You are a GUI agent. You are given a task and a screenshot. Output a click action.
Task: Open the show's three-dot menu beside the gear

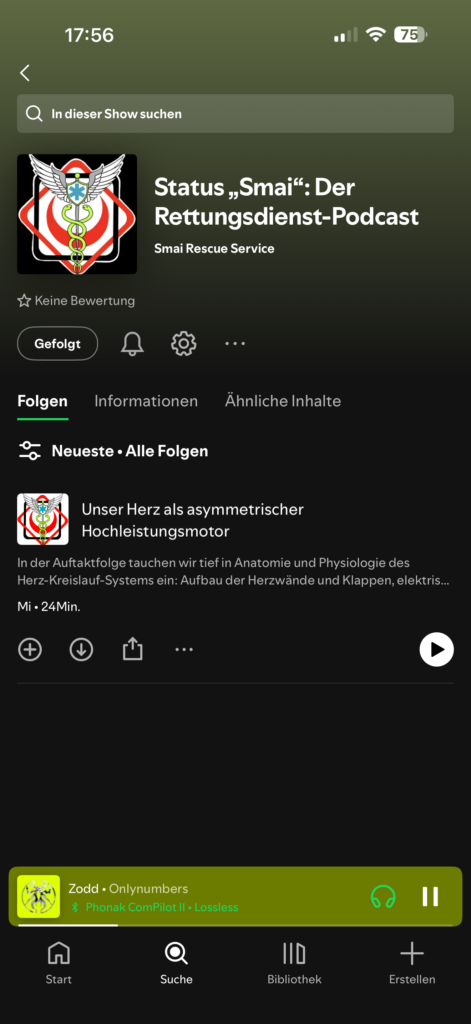point(235,344)
